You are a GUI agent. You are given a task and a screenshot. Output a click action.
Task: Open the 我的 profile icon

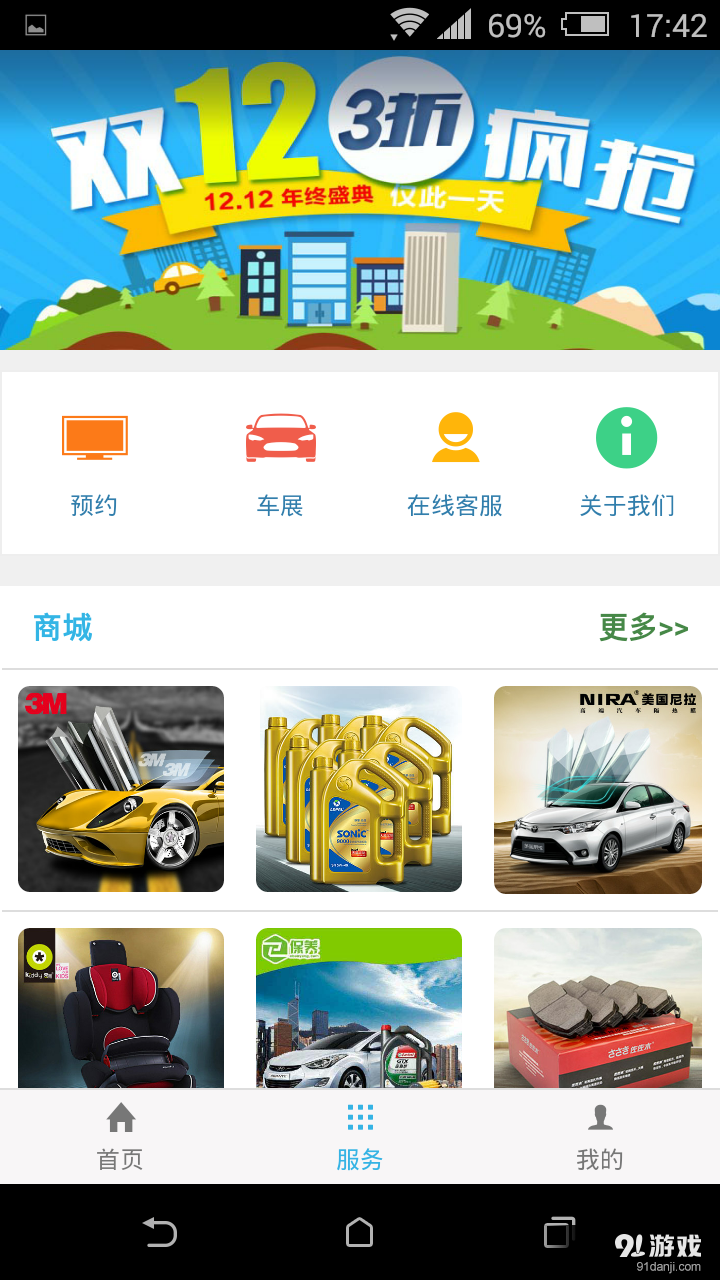(600, 1117)
